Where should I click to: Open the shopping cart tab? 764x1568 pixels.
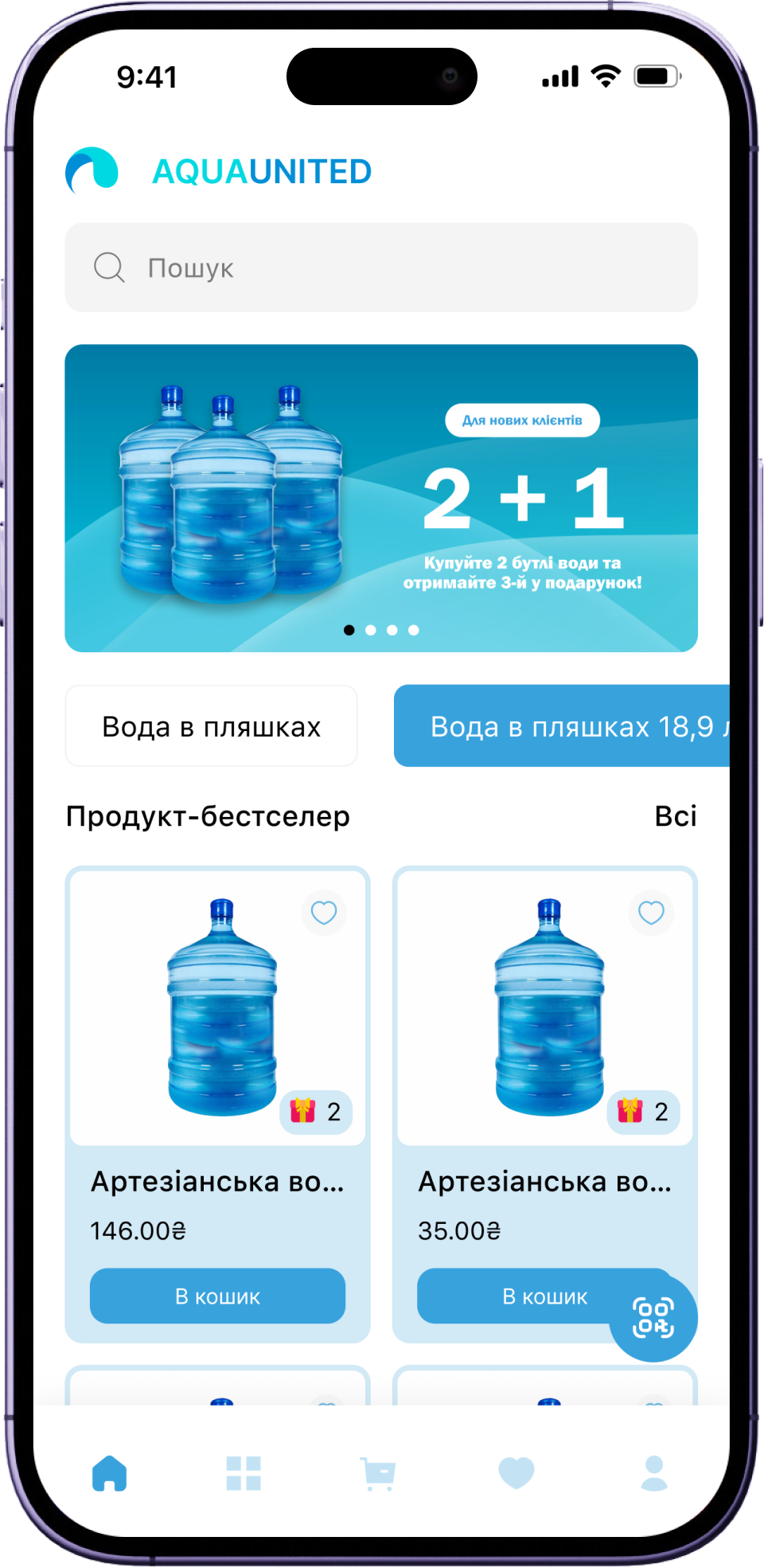(378, 1473)
